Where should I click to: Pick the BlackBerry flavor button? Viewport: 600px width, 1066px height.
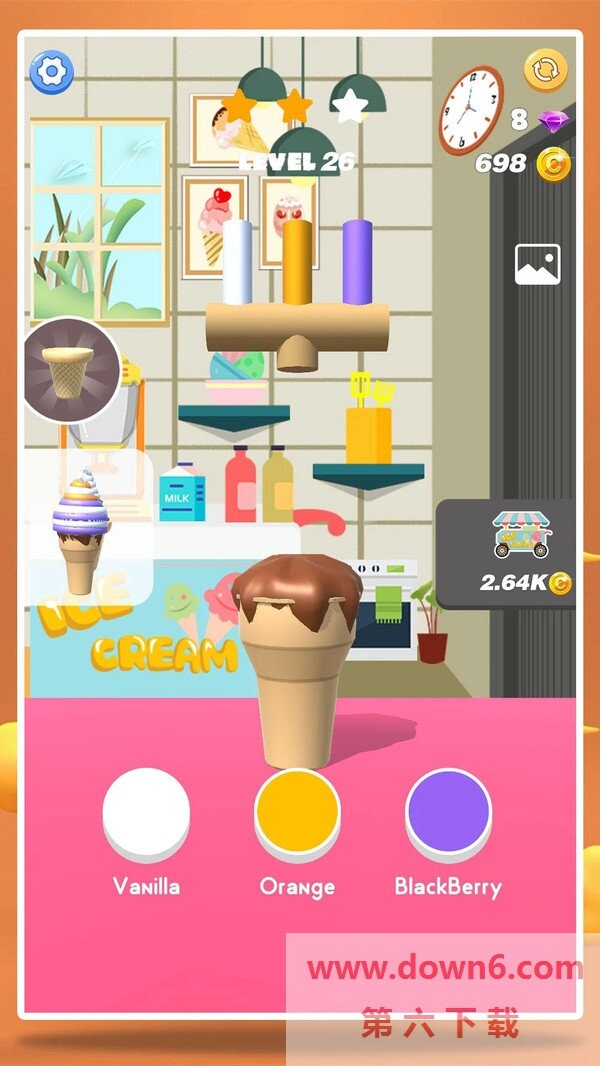(448, 813)
